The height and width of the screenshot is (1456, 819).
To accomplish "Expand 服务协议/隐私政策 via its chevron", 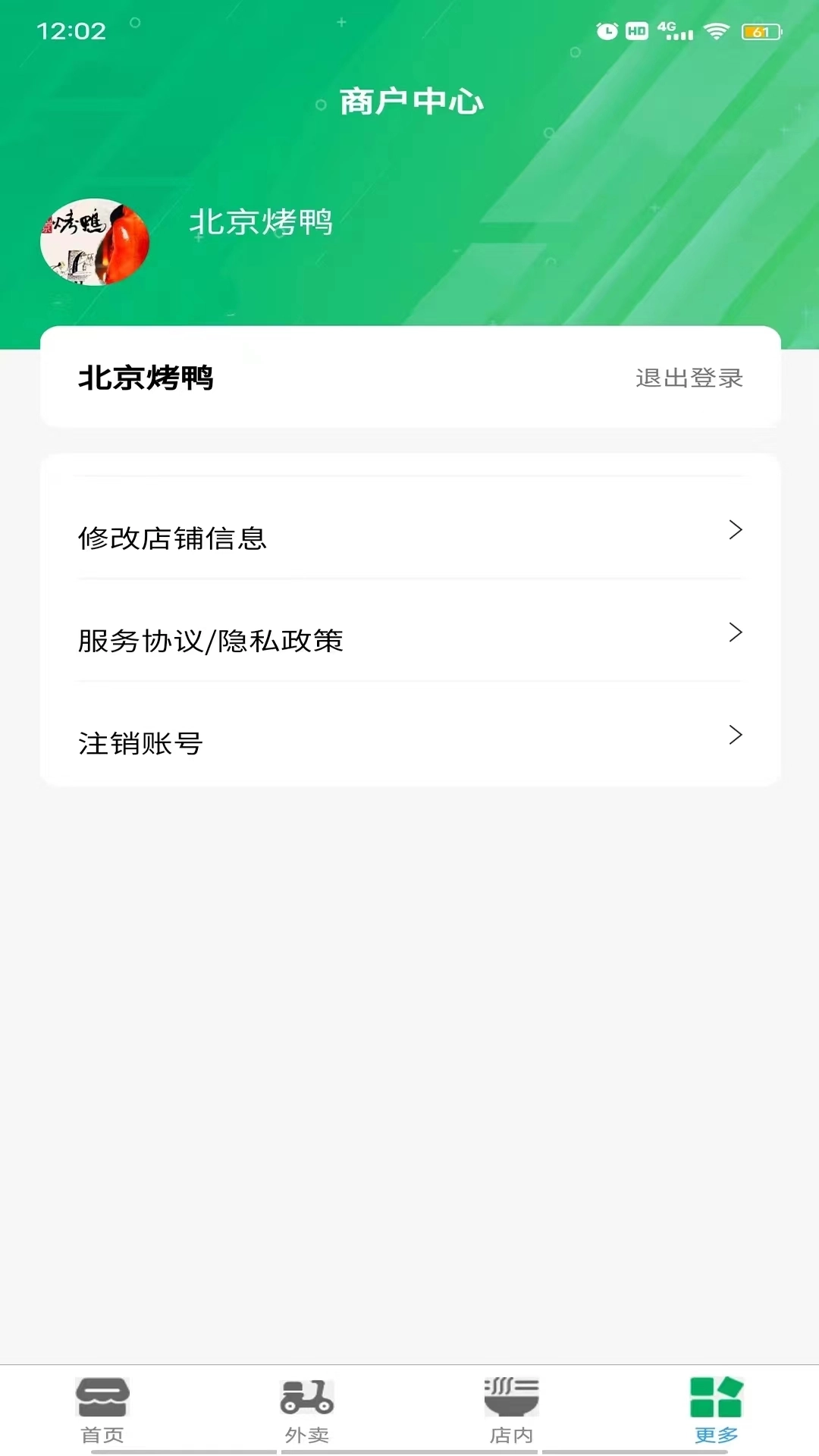I will point(734,632).
